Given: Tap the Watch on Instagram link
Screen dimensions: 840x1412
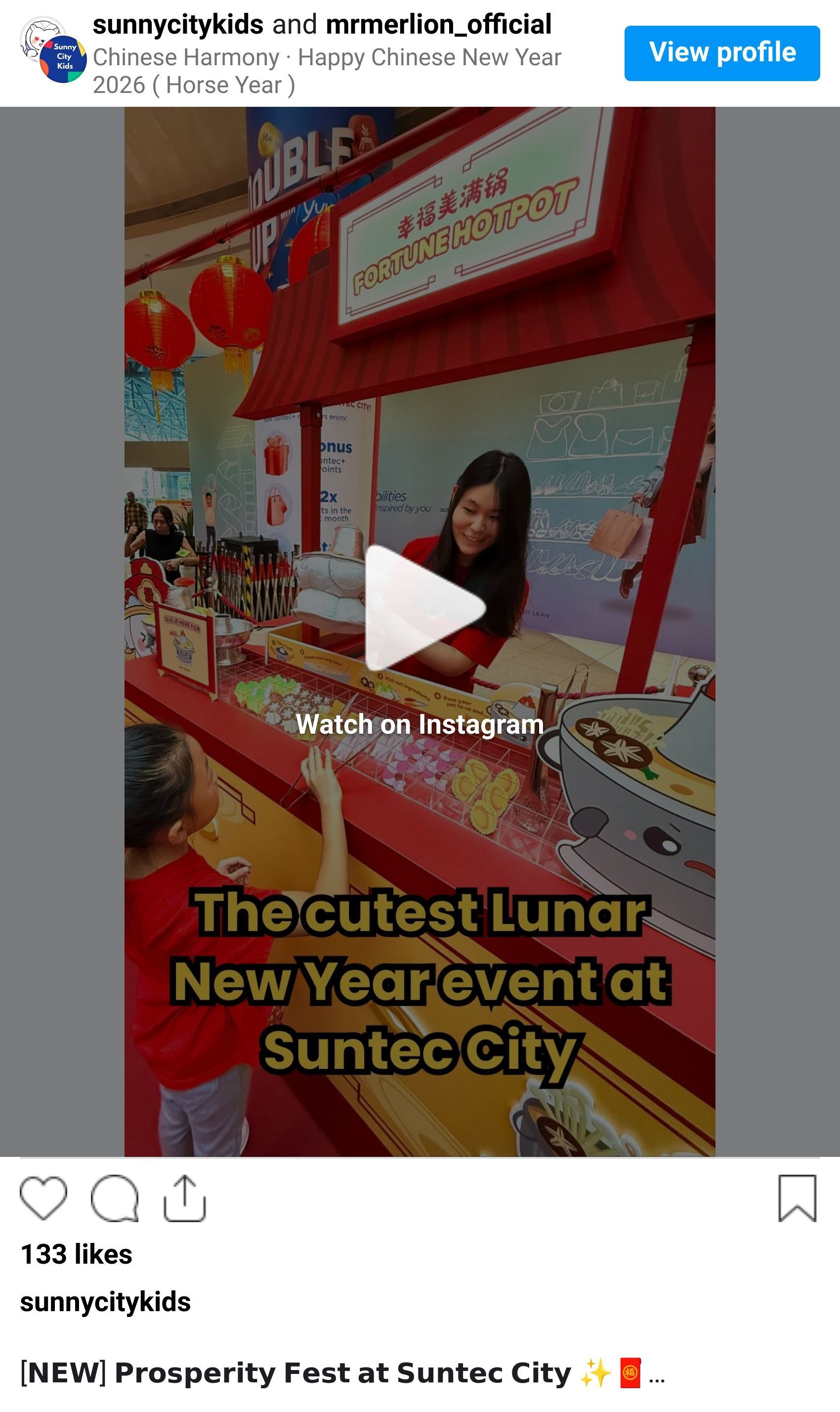Looking at the screenshot, I should 420,724.
